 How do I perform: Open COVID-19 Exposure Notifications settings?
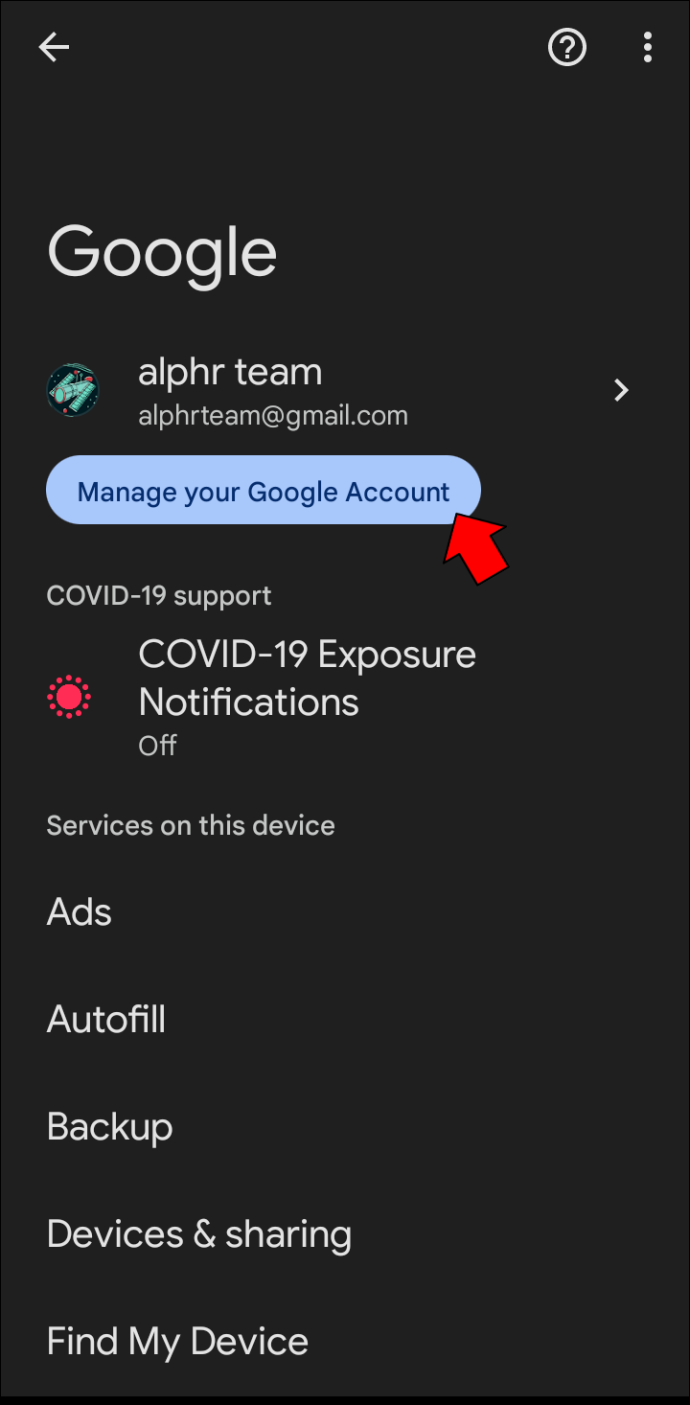tap(306, 698)
